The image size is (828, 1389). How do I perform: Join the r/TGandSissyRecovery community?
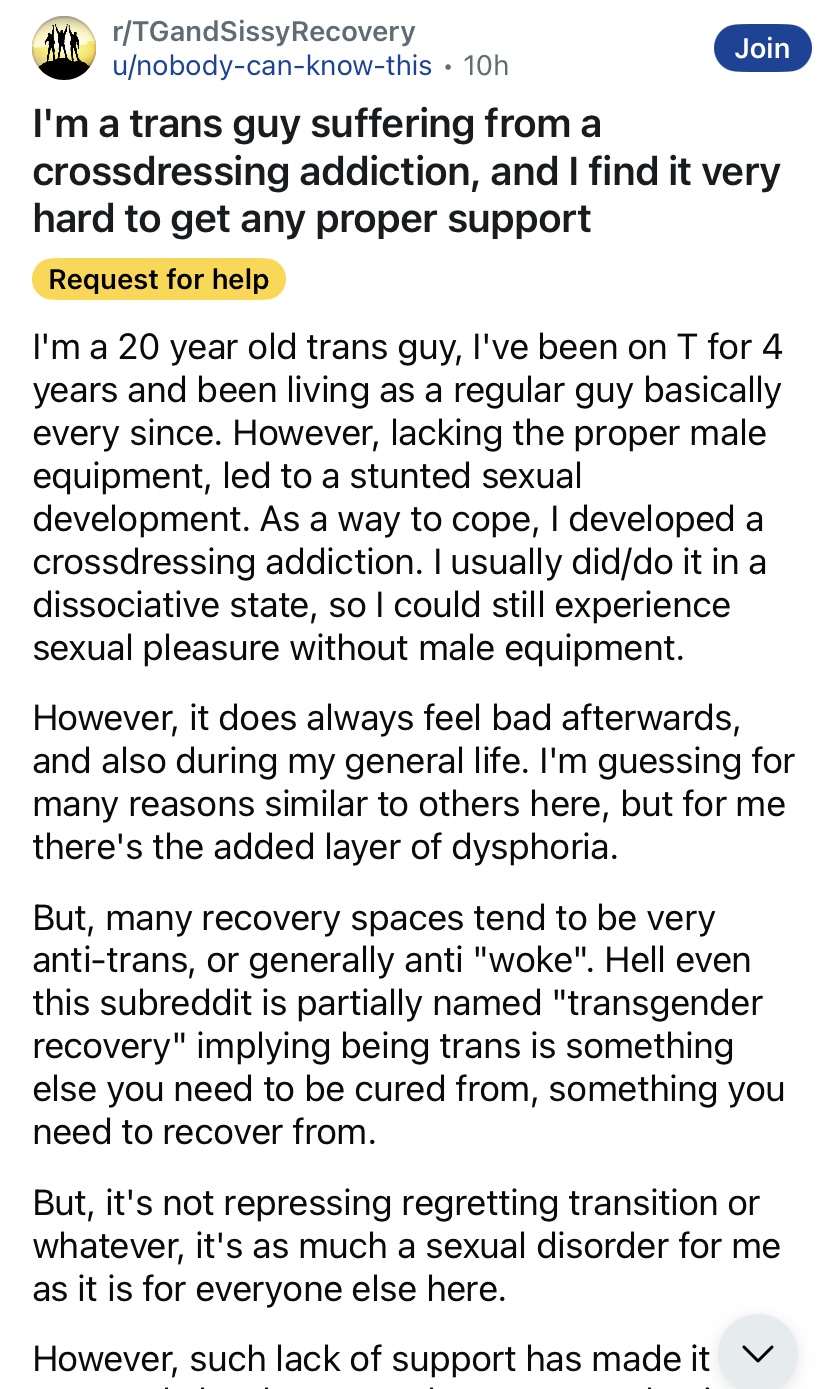pyautogui.click(x=762, y=48)
